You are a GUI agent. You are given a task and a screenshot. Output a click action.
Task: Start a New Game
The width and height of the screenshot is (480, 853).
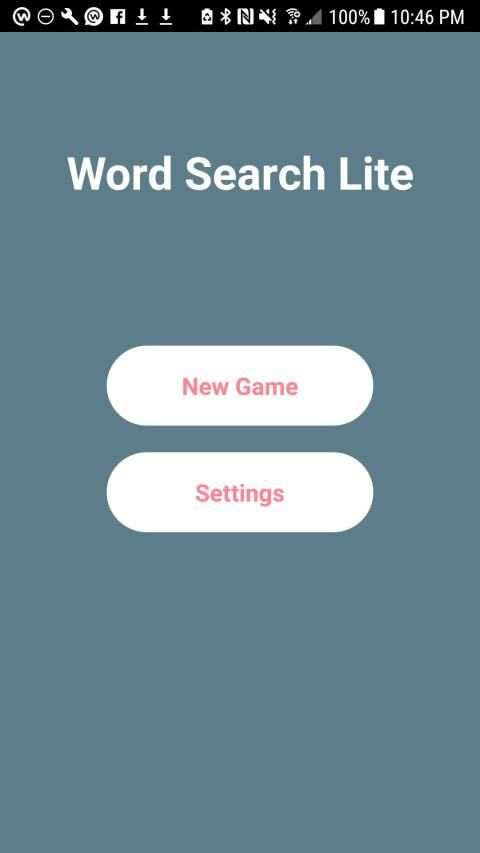click(x=240, y=386)
